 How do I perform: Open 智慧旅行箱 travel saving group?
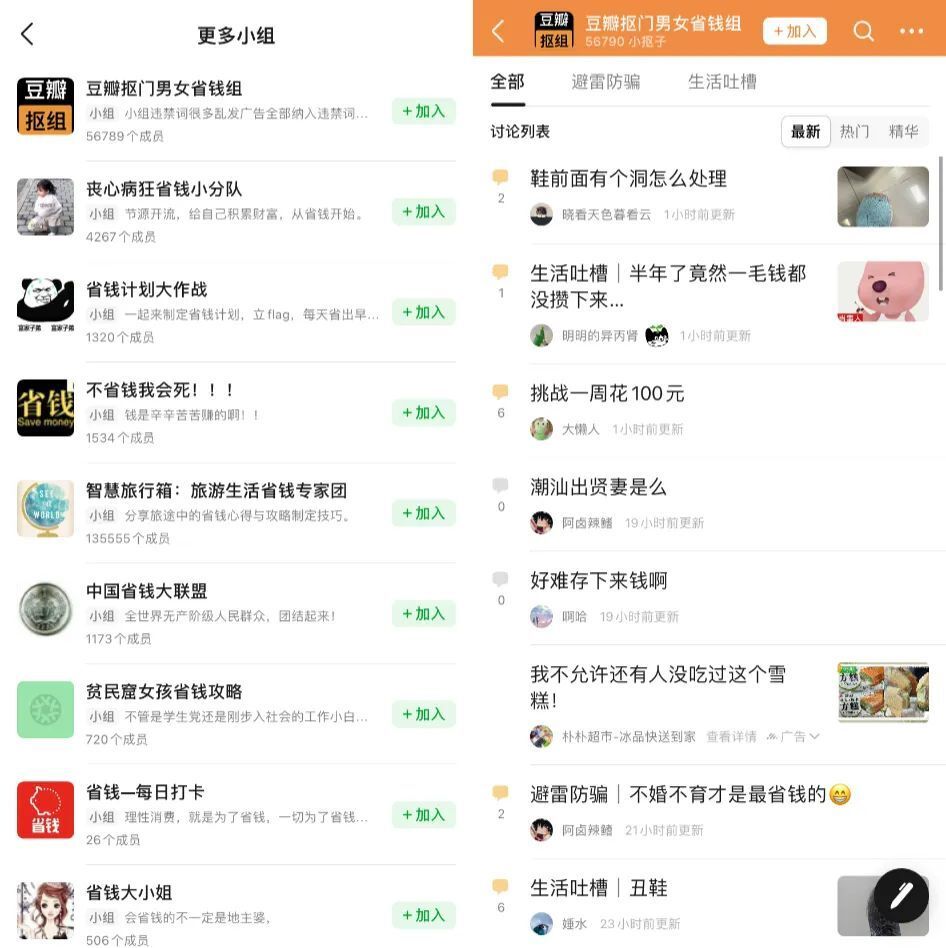pos(216,490)
